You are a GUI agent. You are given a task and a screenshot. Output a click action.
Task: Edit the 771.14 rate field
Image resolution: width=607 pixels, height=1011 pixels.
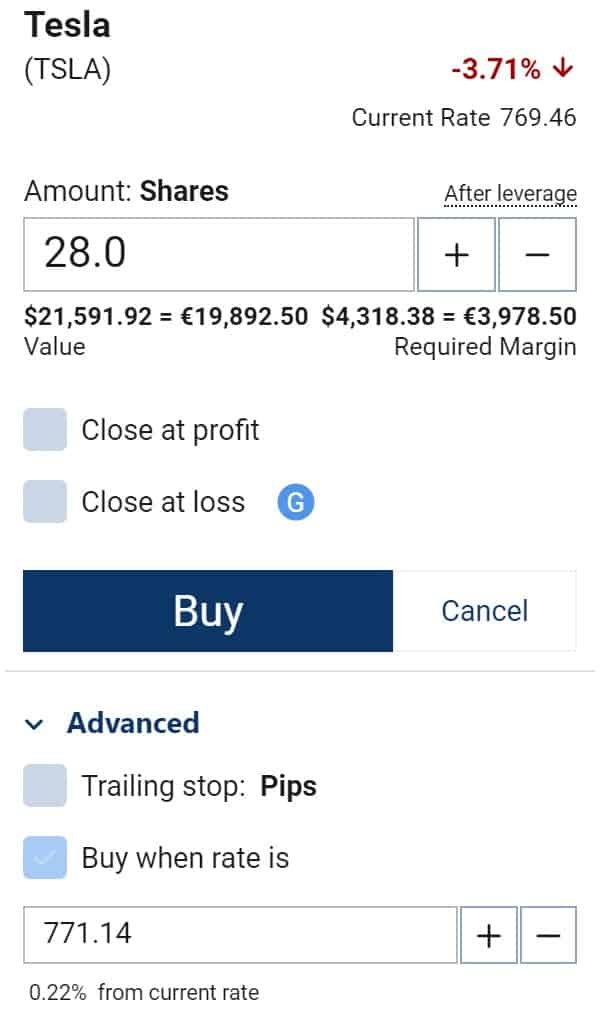pos(240,935)
